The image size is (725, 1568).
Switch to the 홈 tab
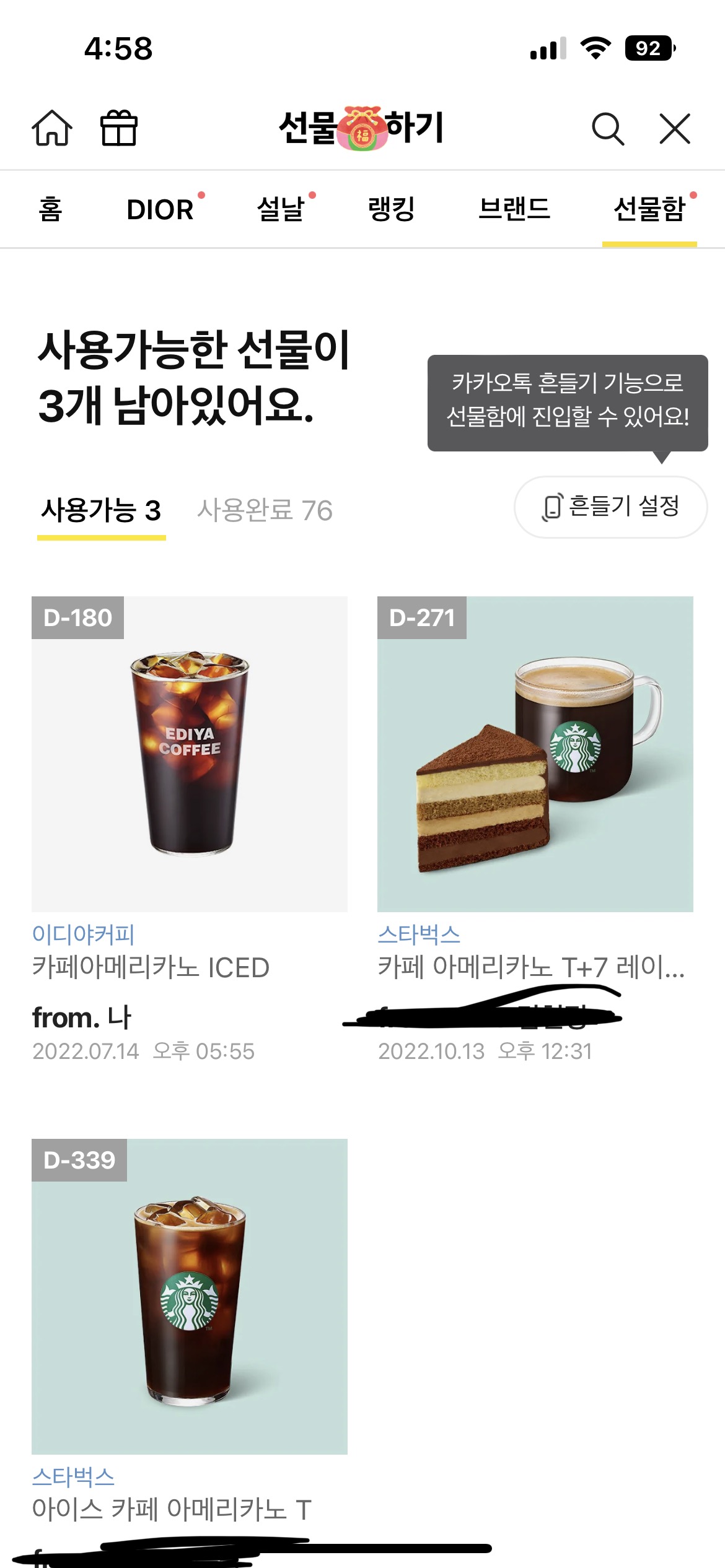tap(50, 209)
